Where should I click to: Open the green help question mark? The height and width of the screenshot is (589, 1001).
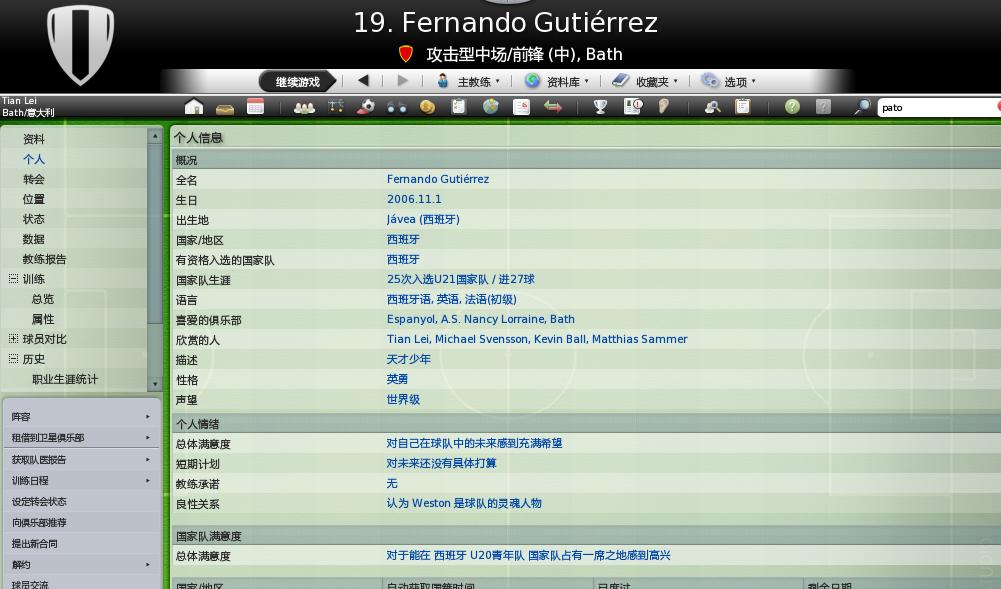pyautogui.click(x=792, y=107)
